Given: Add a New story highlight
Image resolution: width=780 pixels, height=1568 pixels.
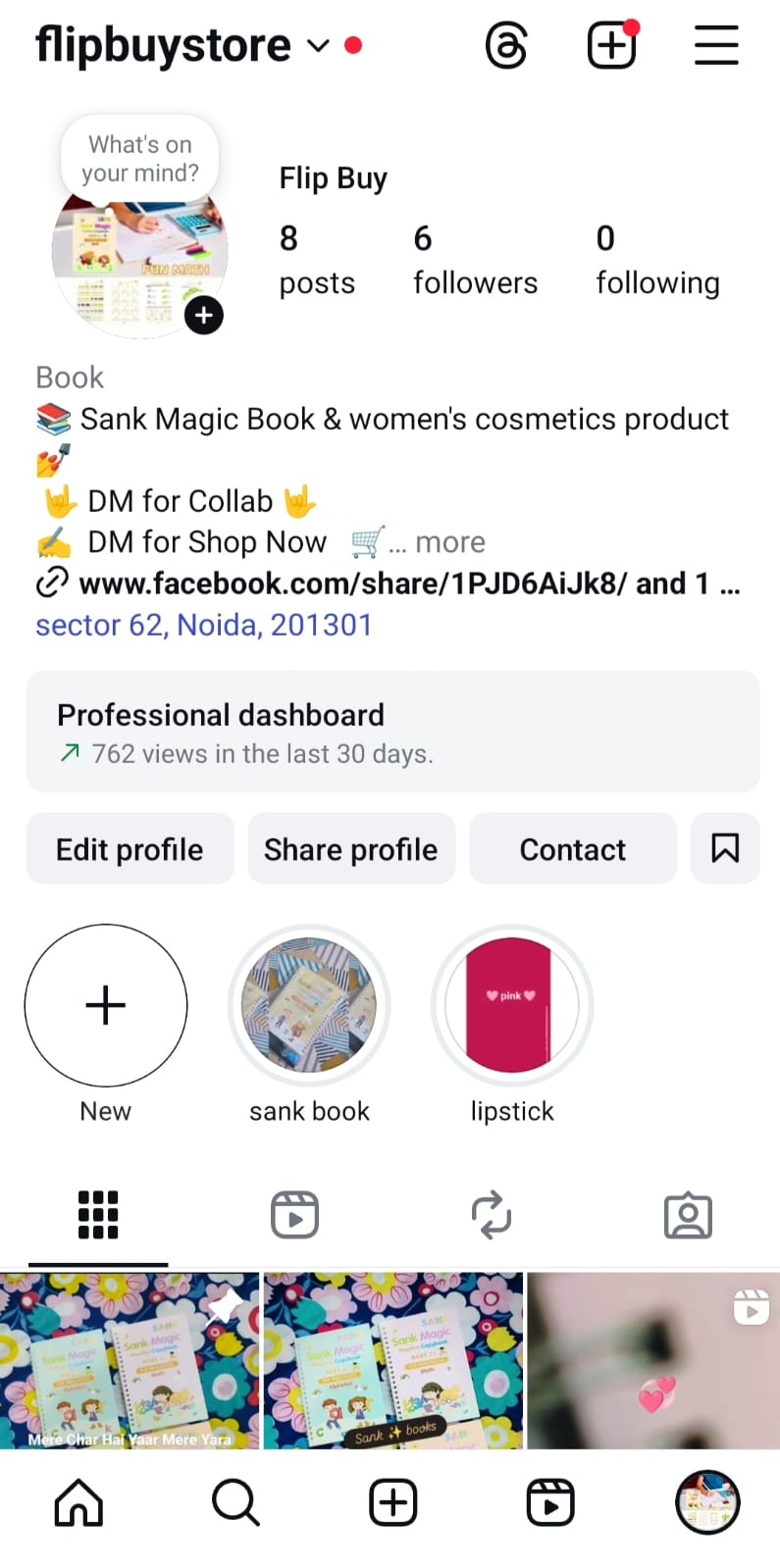Looking at the screenshot, I should click(x=106, y=1006).
